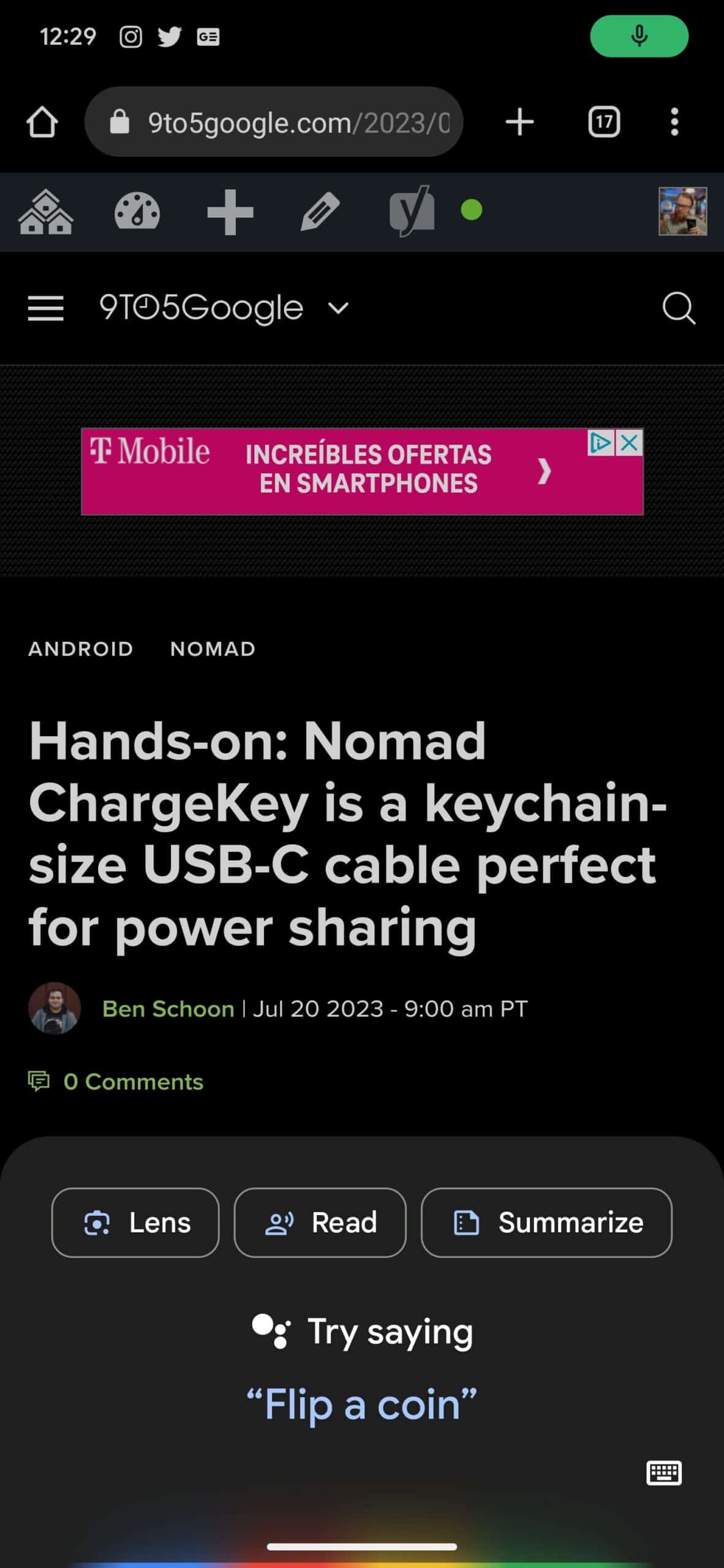Go to the browser home page
Screen dimensions: 724x1568
click(x=42, y=122)
